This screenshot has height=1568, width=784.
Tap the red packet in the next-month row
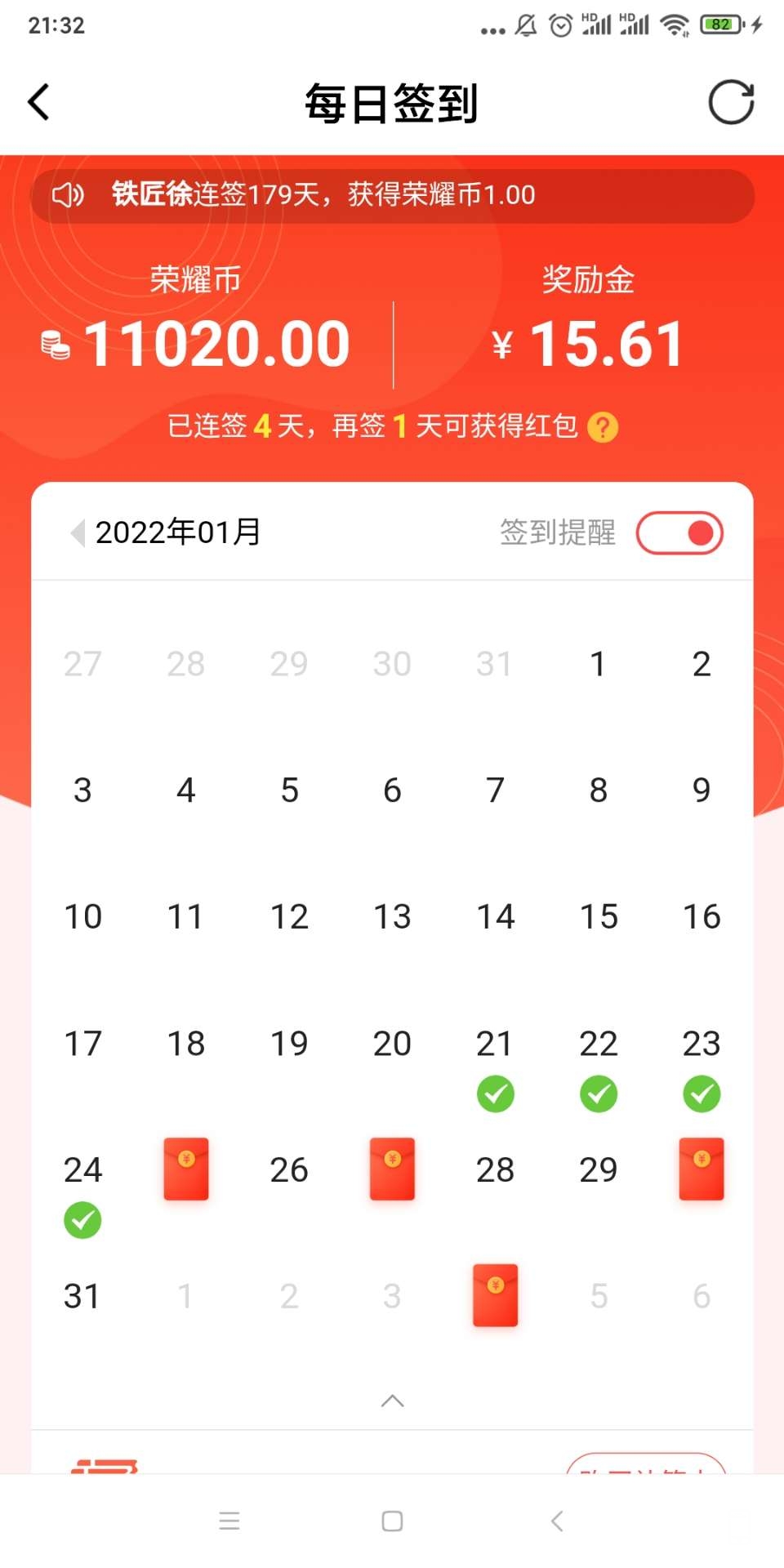[495, 1295]
